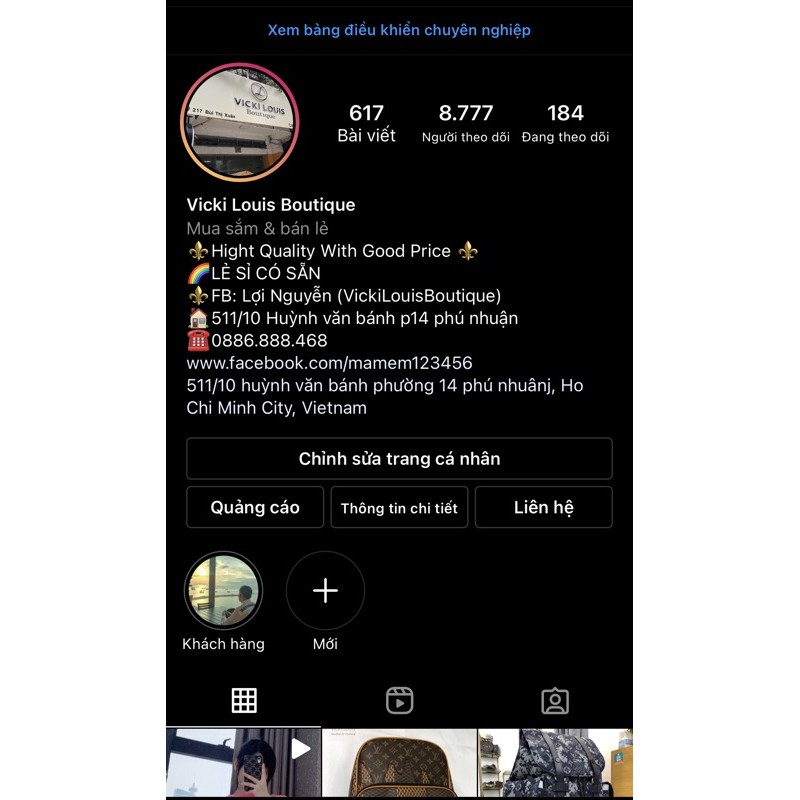Open Quảng cáo button
The image size is (800, 800).
(255, 507)
